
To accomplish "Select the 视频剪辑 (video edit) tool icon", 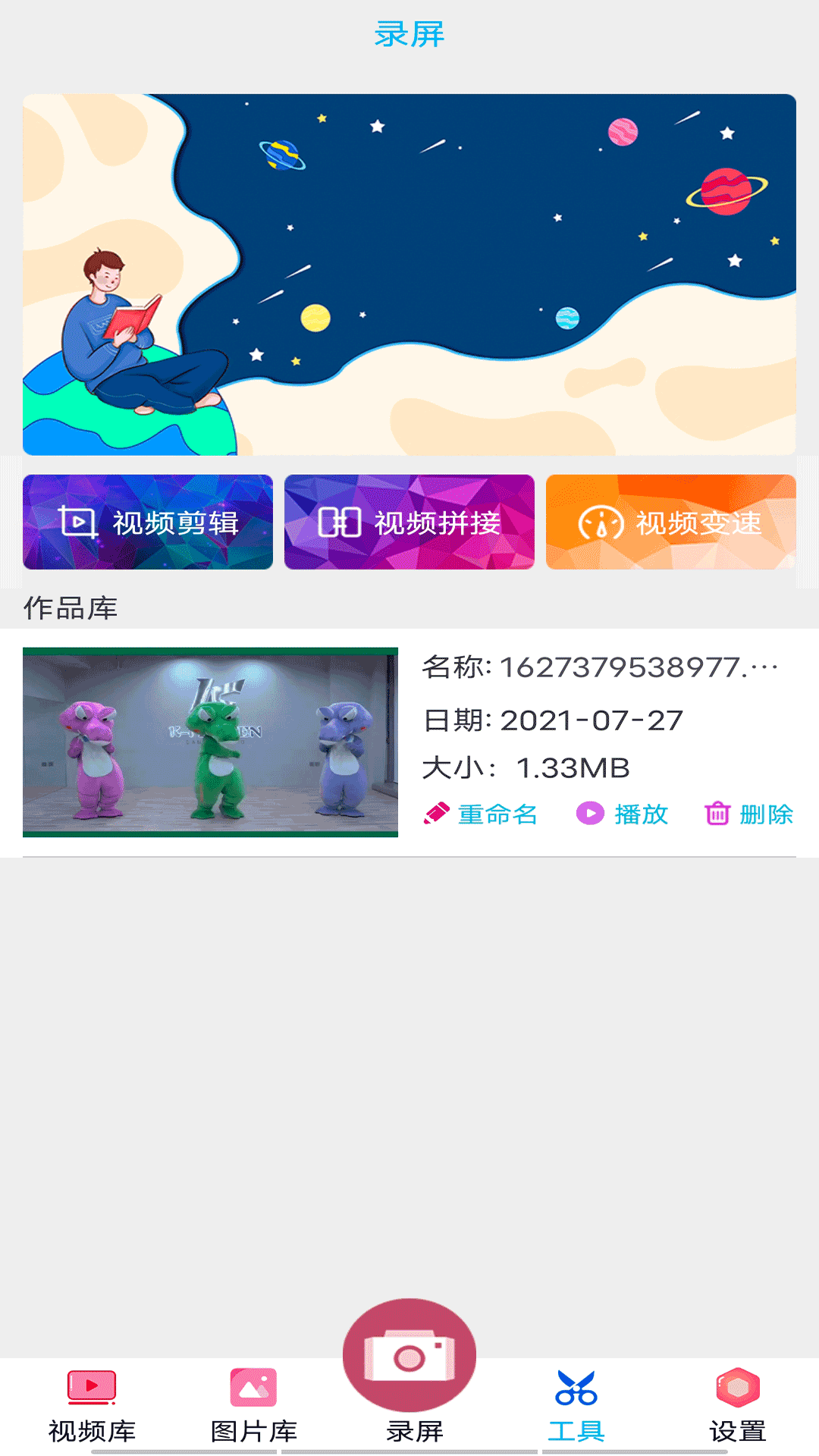I will pyautogui.click(x=76, y=522).
